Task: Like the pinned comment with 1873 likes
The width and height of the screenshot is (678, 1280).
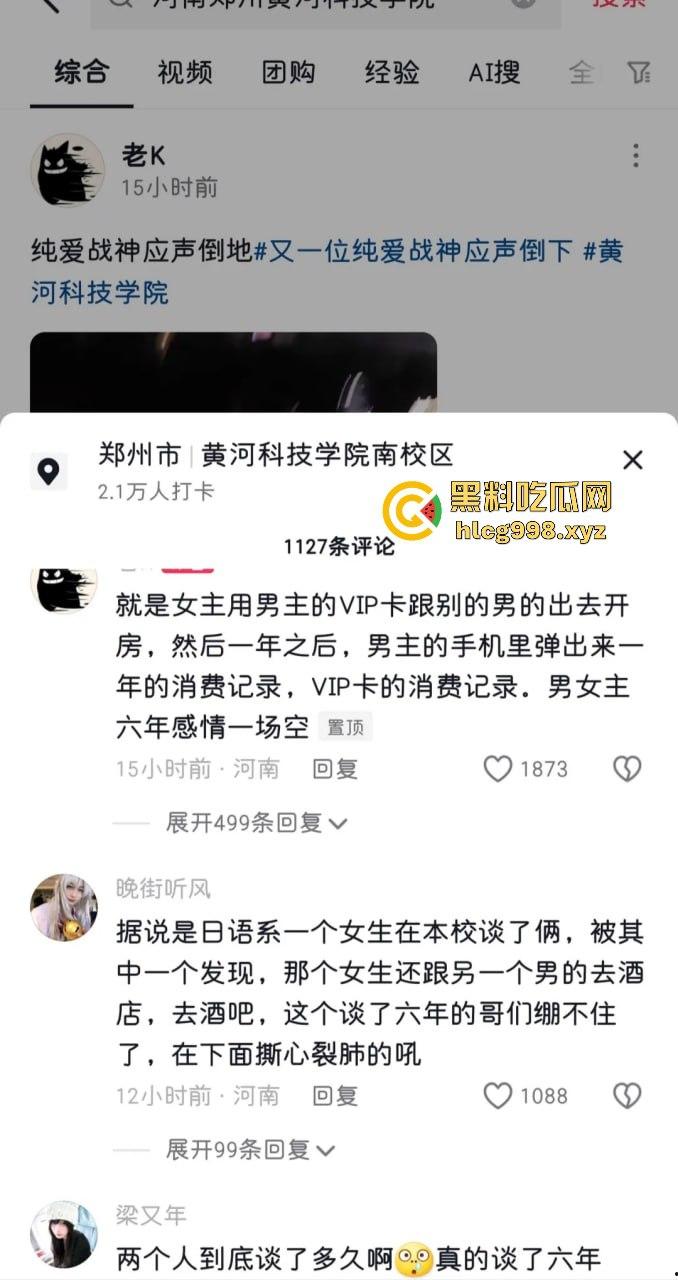Action: pos(498,769)
